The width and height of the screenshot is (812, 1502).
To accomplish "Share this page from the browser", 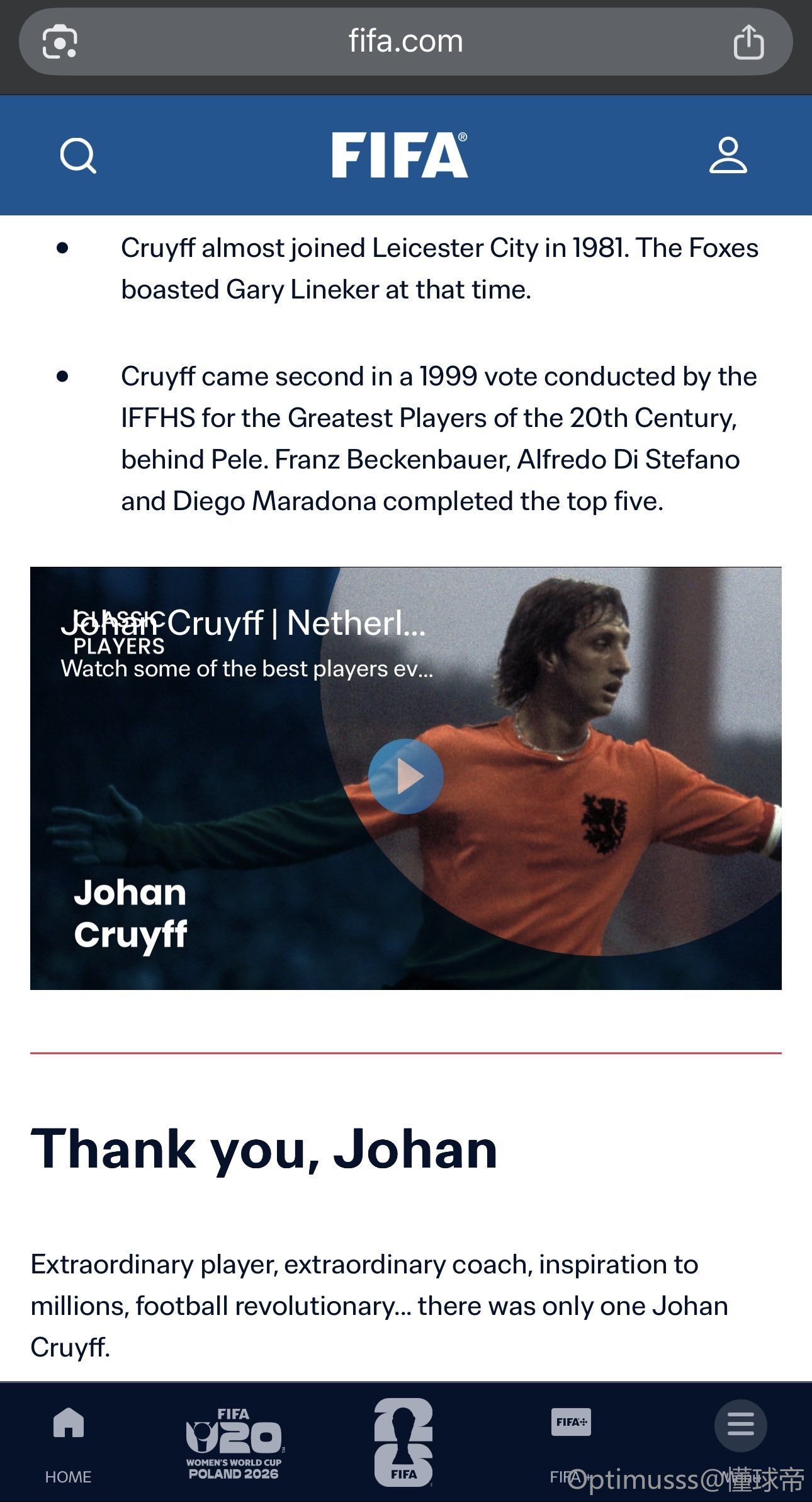I will point(748,42).
